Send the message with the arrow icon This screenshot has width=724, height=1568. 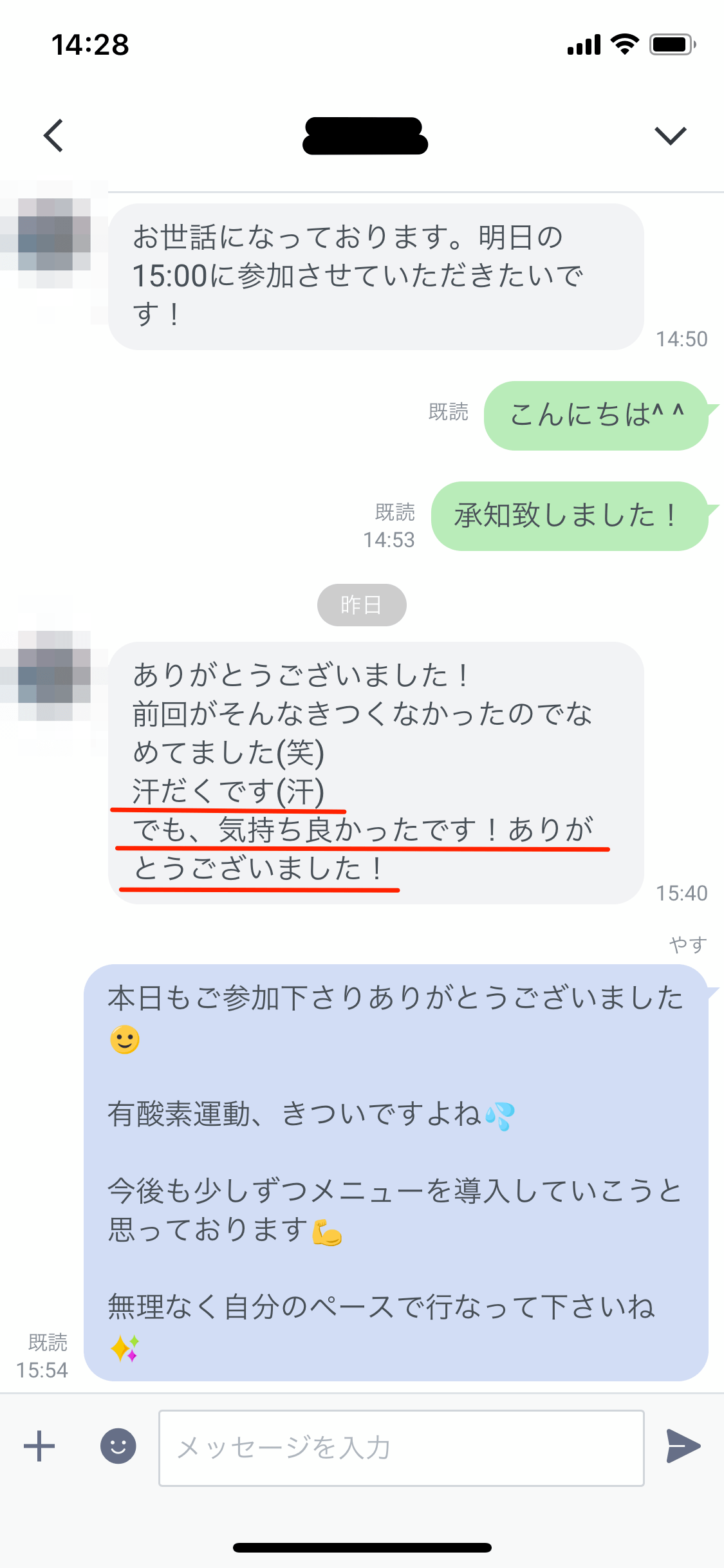point(683,1446)
